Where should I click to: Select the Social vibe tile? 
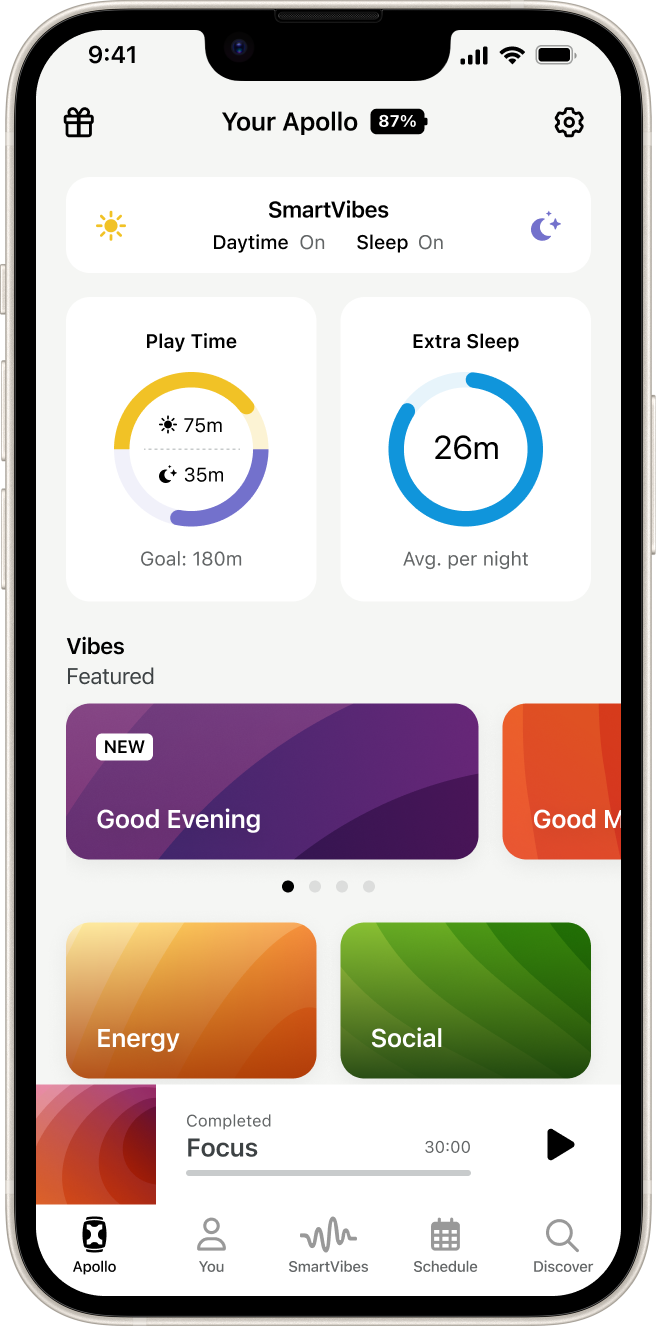tap(466, 1000)
